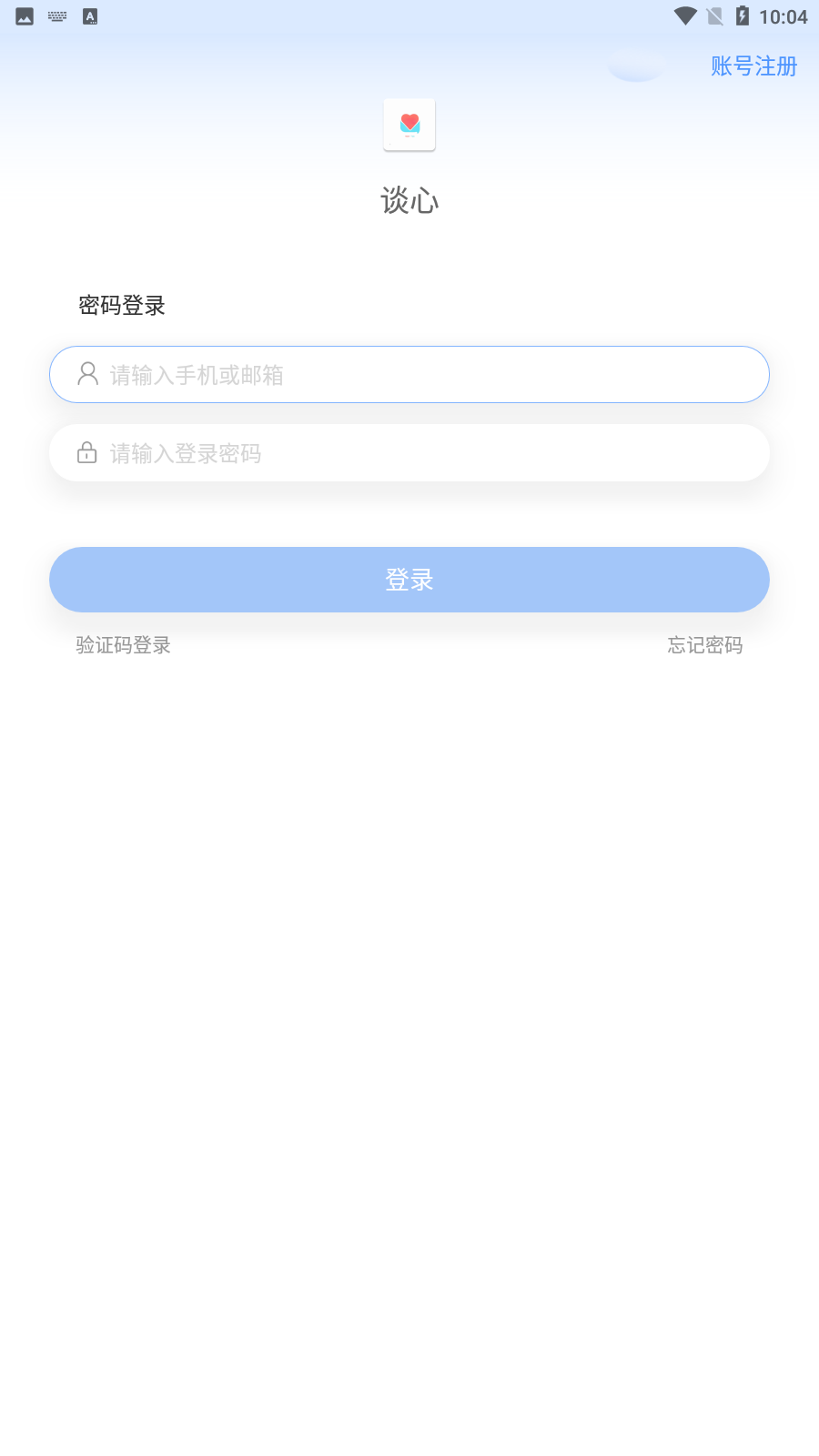Click the placeholder text 请输入手机或邮箱
Screen dimensions: 819x1456
pos(195,375)
